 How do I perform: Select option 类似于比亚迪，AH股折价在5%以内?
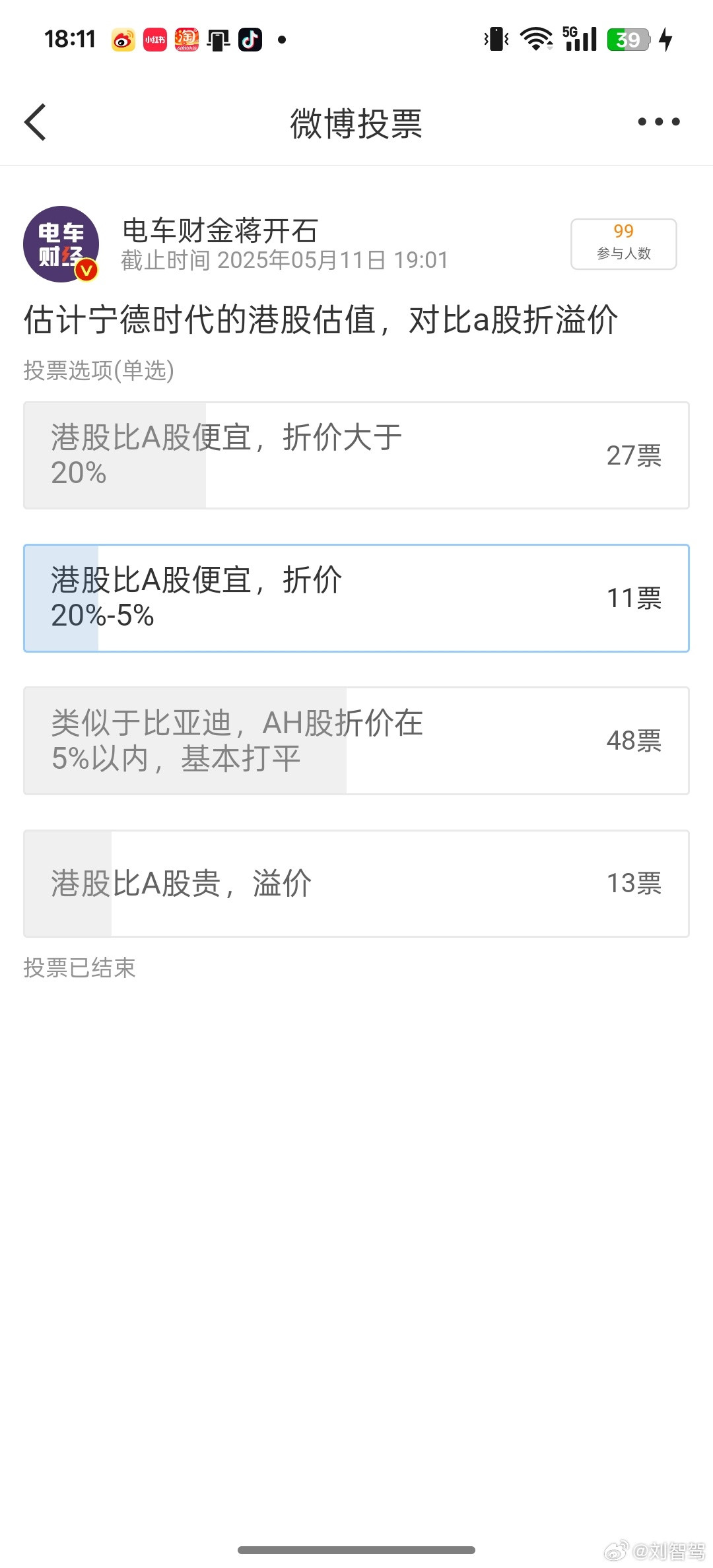click(356, 740)
